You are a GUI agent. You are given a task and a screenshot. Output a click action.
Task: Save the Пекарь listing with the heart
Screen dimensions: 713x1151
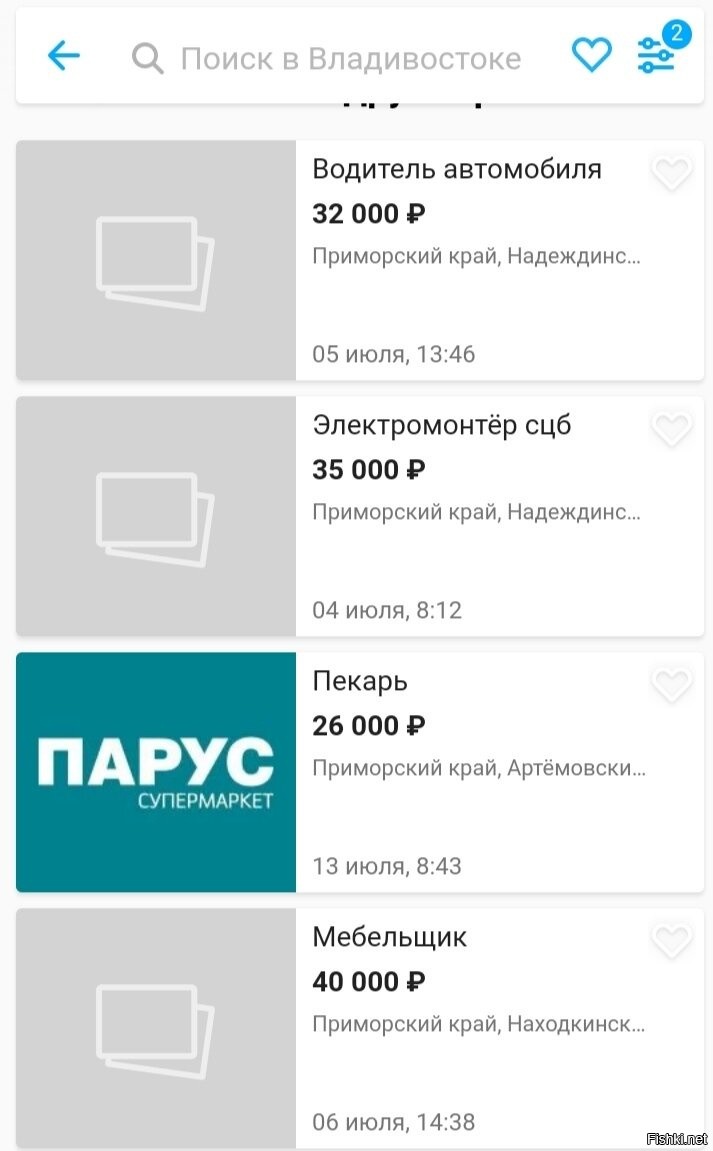[x=672, y=685]
